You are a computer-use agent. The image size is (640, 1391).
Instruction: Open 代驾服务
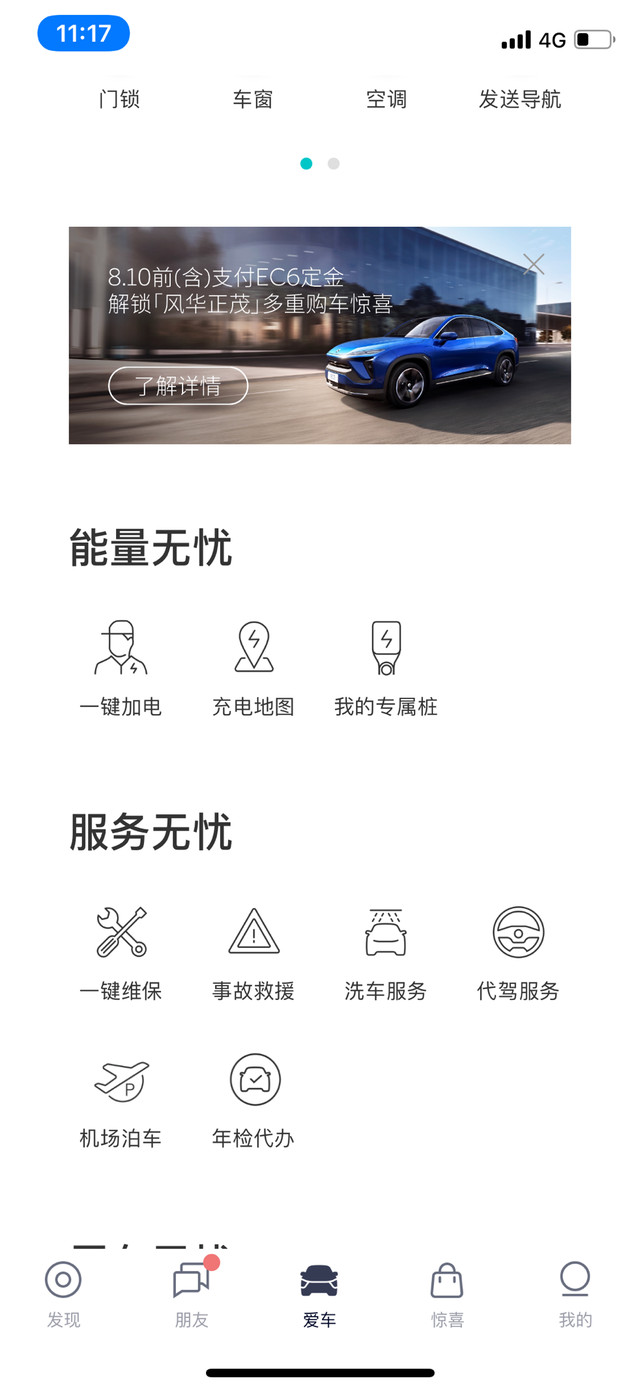click(518, 952)
